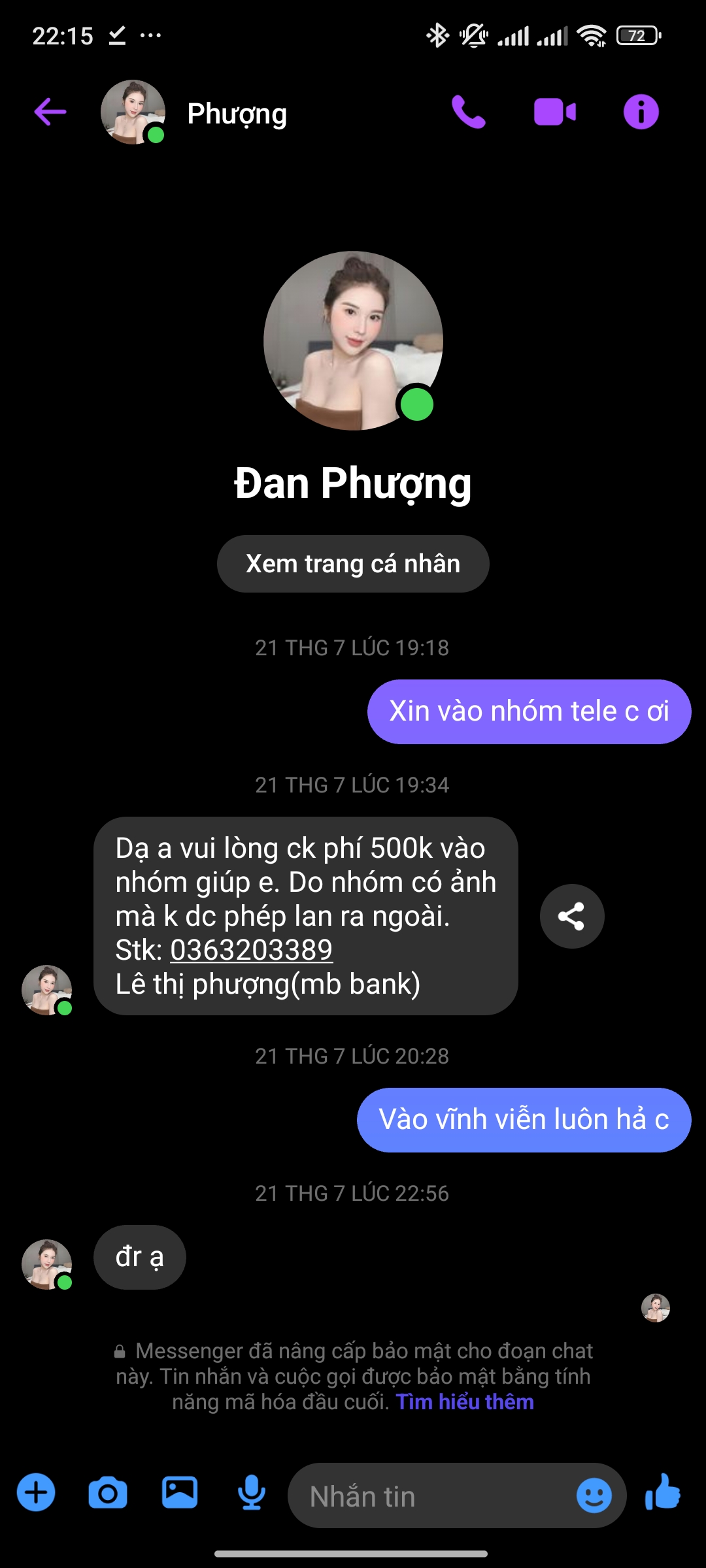Start a video call with Phượng

554,112
